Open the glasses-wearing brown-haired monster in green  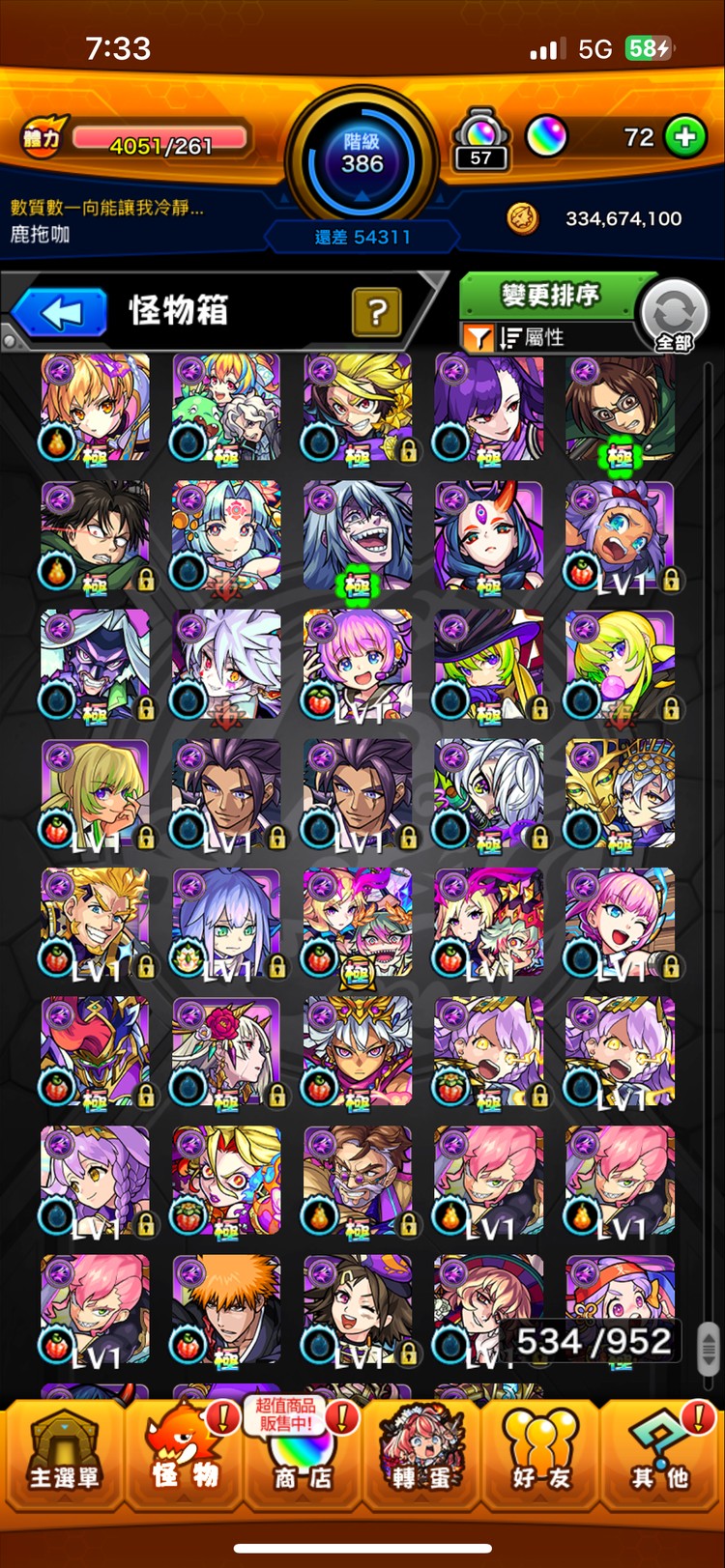620,408
